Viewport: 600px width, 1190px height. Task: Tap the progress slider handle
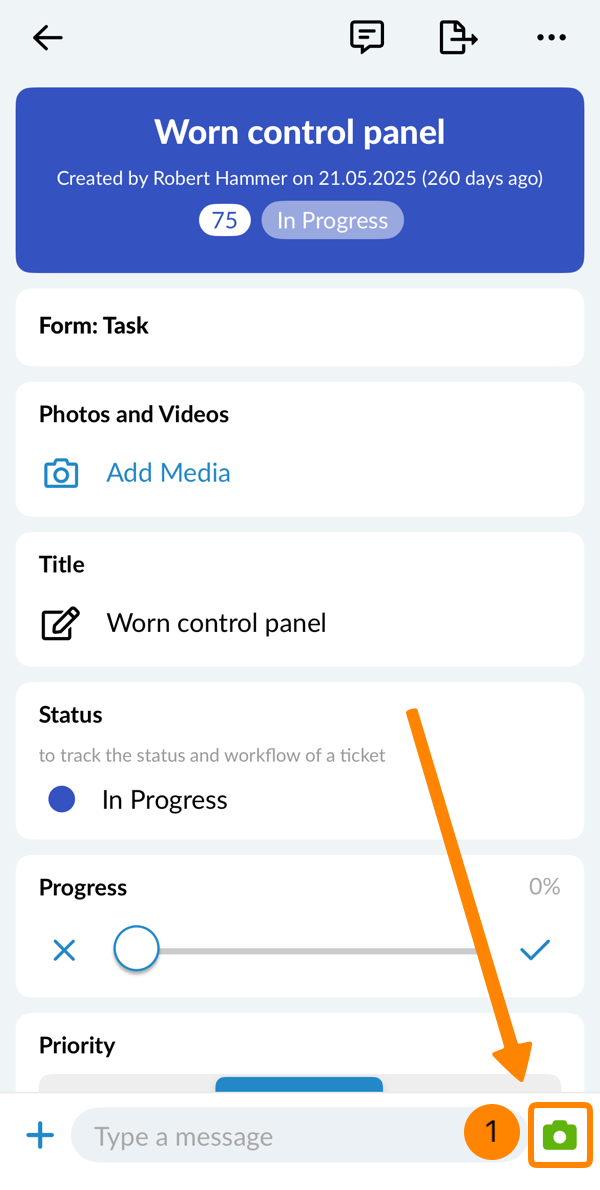pos(136,948)
